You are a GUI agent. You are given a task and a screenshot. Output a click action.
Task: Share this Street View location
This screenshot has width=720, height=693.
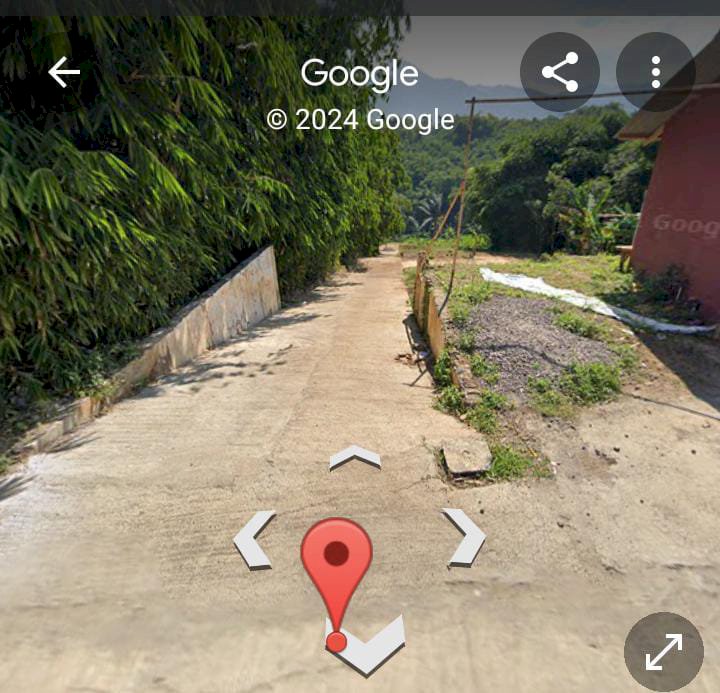560,72
